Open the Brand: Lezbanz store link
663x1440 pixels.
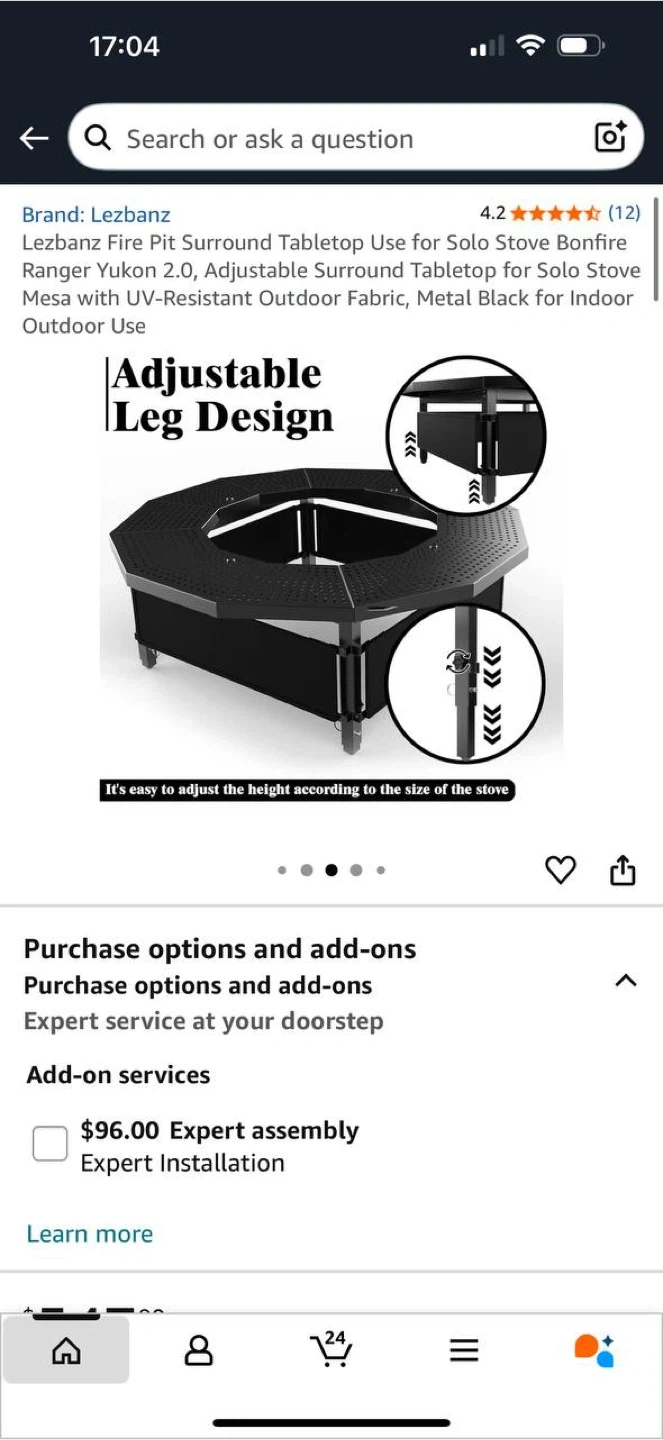click(x=96, y=214)
